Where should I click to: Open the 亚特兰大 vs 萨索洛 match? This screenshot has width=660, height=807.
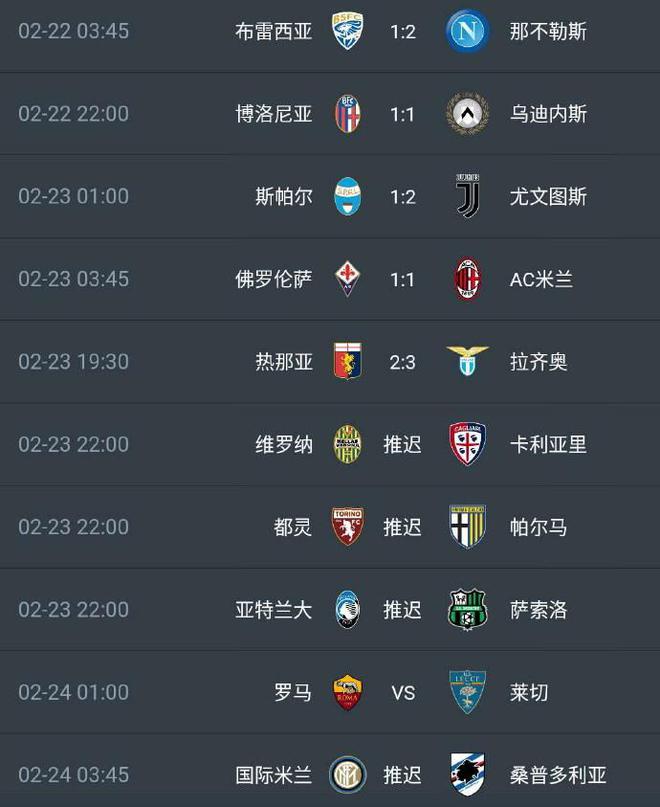pyautogui.click(x=402, y=610)
